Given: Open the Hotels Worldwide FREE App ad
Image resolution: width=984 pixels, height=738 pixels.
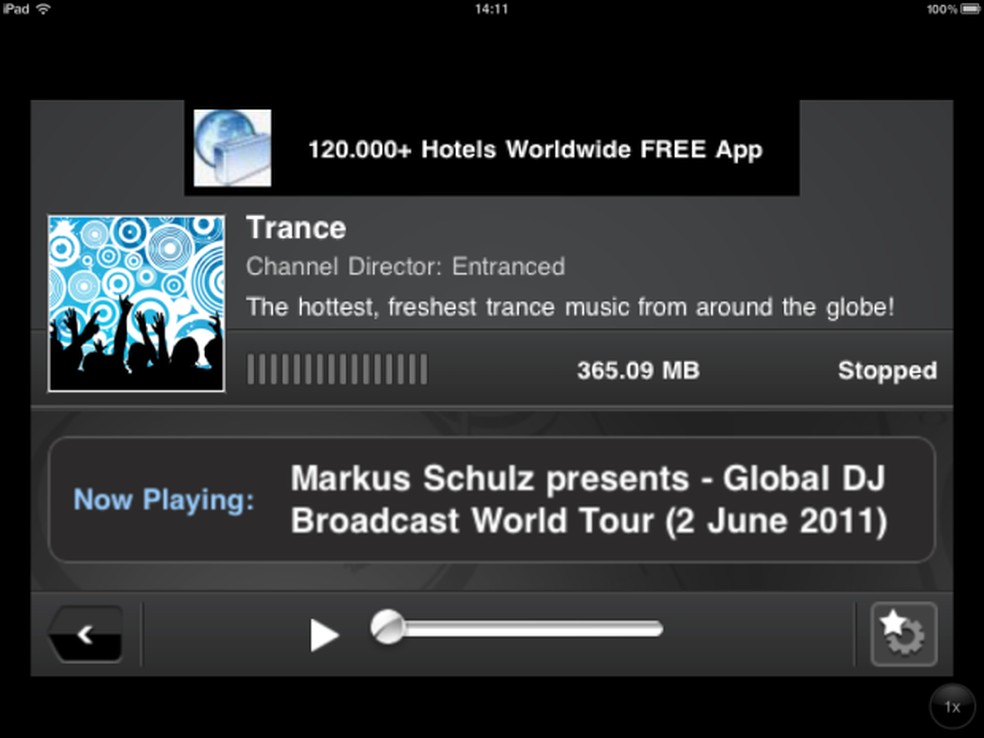Looking at the screenshot, I should [491, 150].
